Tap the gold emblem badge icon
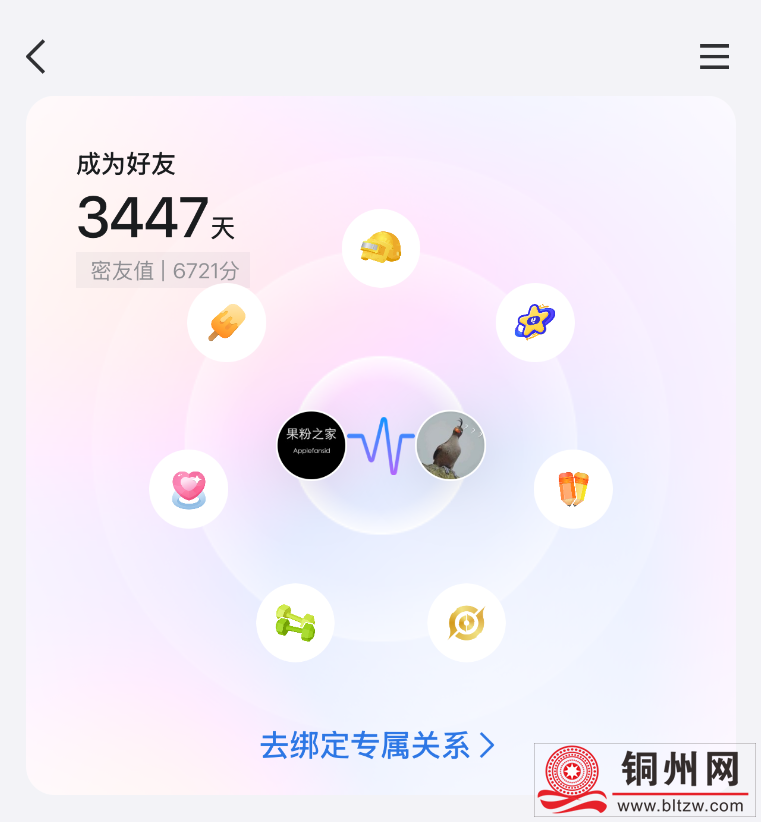Image resolution: width=761 pixels, height=822 pixels. [466, 622]
